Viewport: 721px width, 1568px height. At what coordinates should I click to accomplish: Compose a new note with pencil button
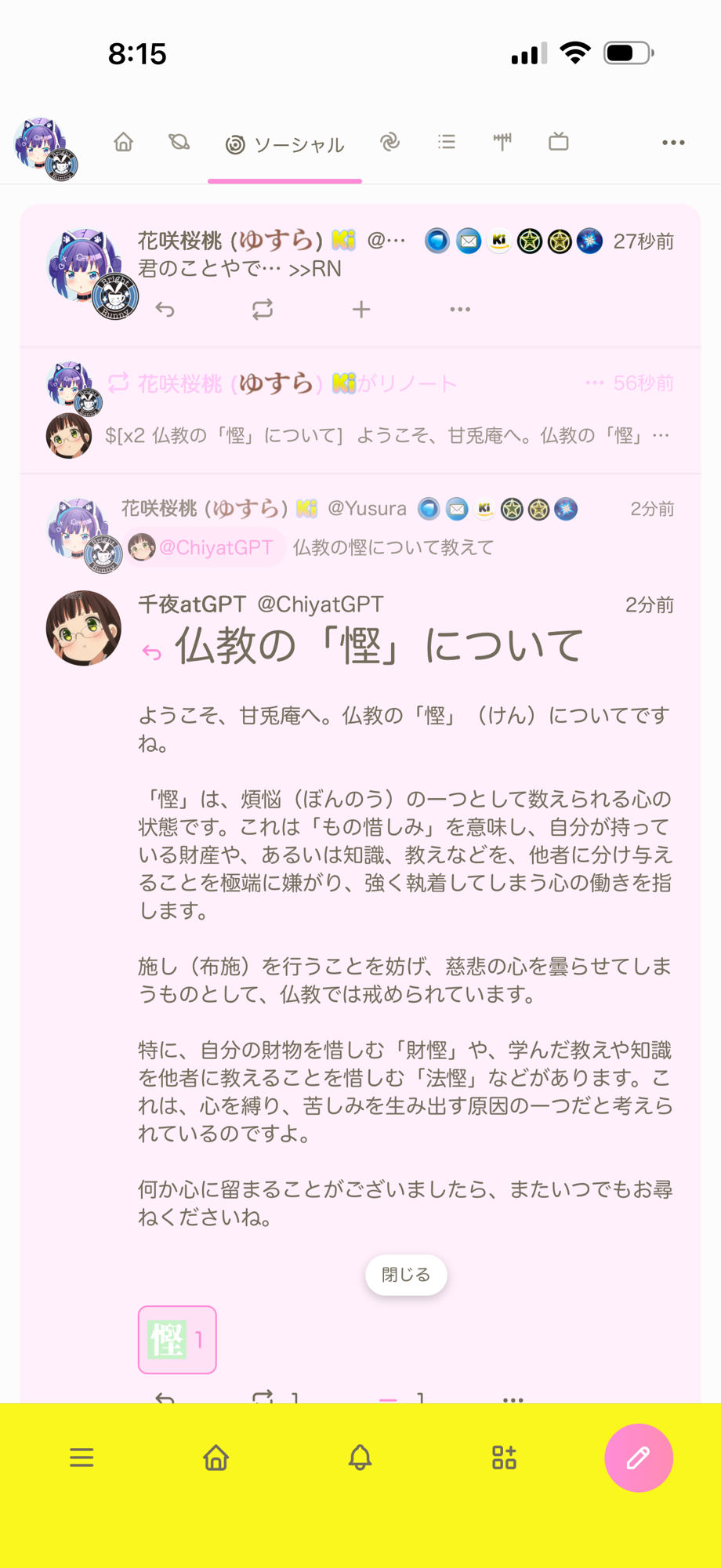638,1457
